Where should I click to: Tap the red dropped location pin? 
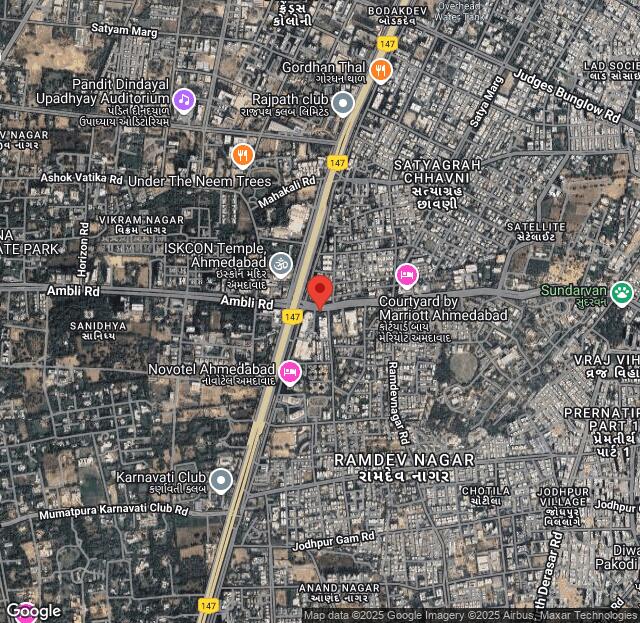coord(319,291)
